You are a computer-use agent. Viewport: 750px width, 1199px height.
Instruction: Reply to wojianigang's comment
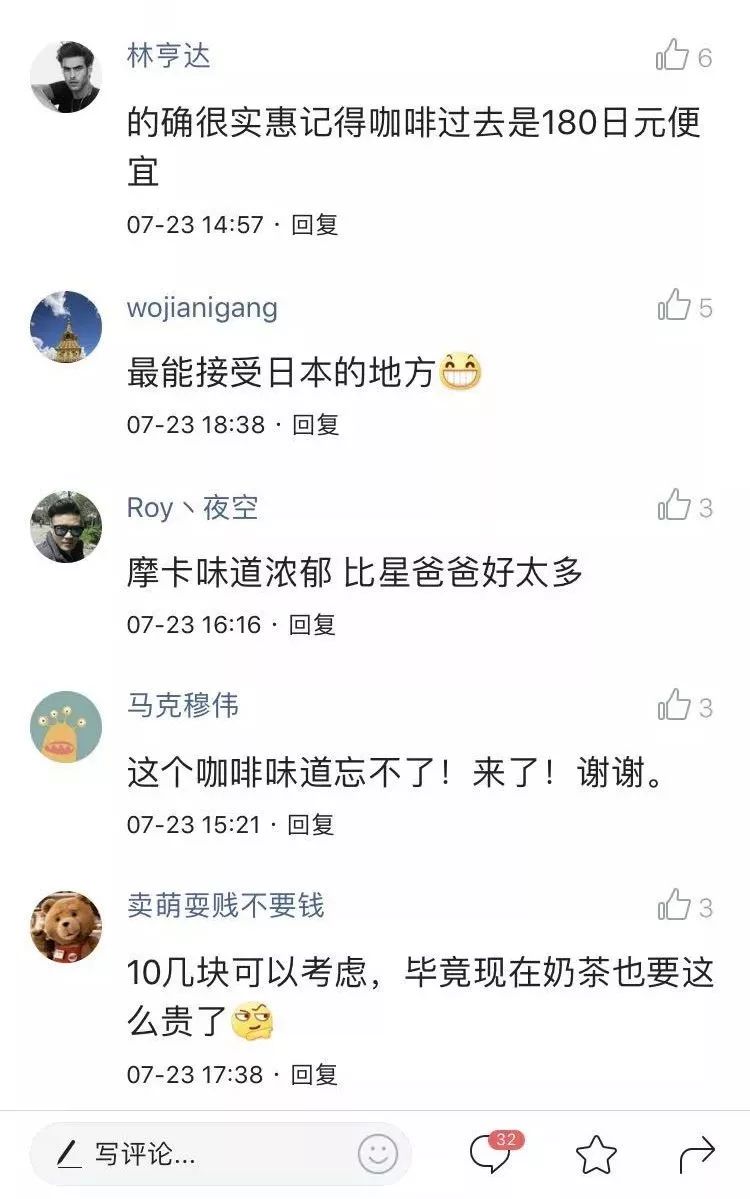(315, 424)
